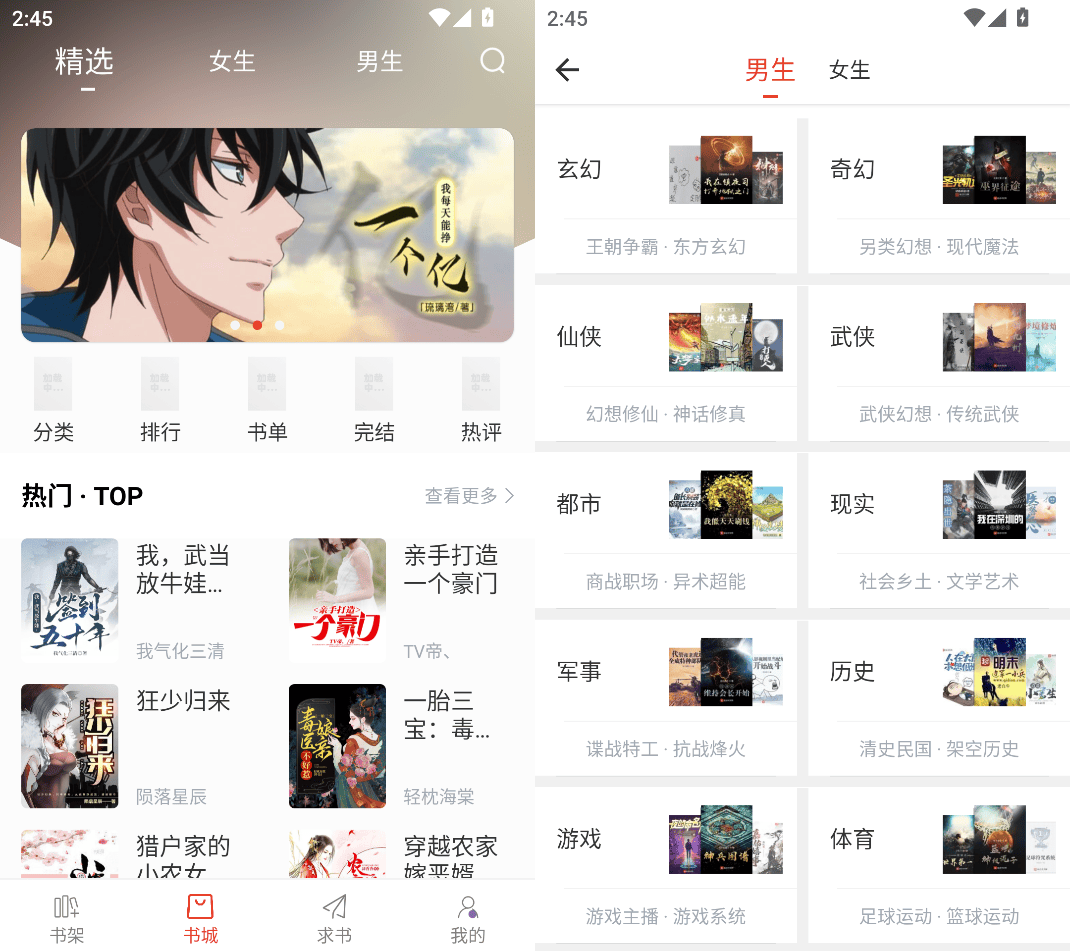The width and height of the screenshot is (1070, 951).
Task: Open the 求书 tab
Action: (x=334, y=920)
